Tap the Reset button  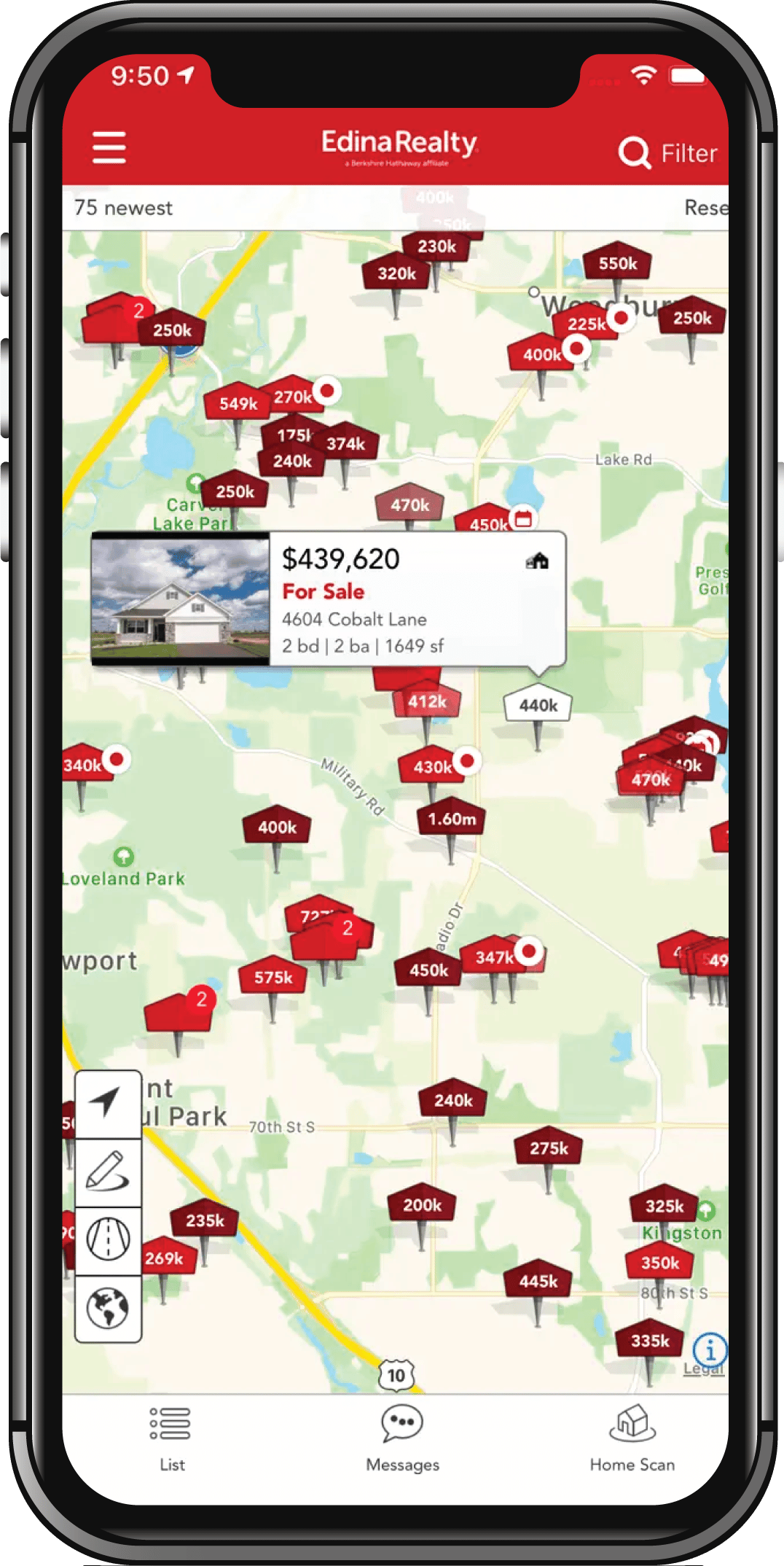pyautogui.click(x=705, y=208)
